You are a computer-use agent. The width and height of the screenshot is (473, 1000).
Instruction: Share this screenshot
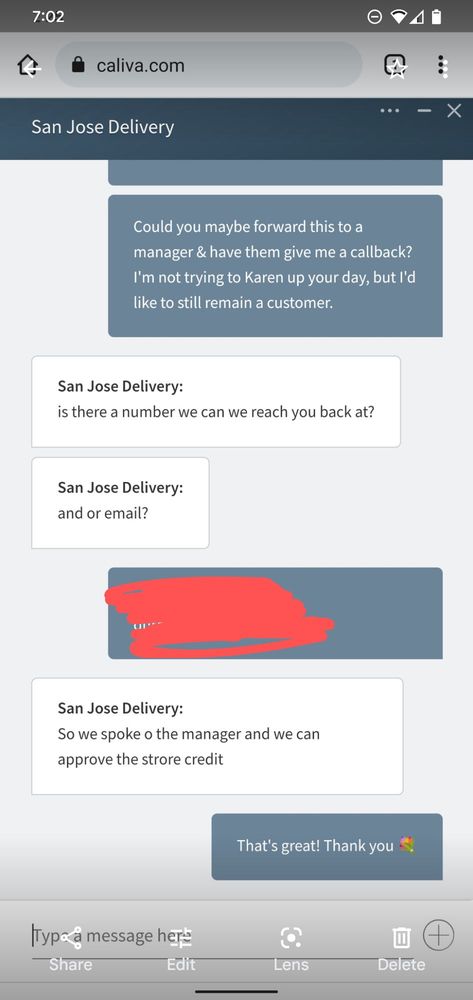click(x=70, y=948)
